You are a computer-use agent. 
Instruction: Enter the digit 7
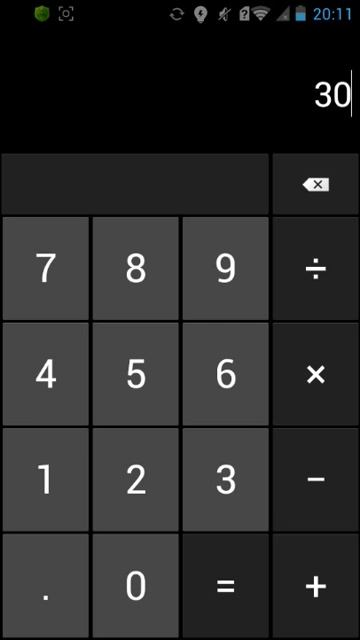[x=46, y=268]
